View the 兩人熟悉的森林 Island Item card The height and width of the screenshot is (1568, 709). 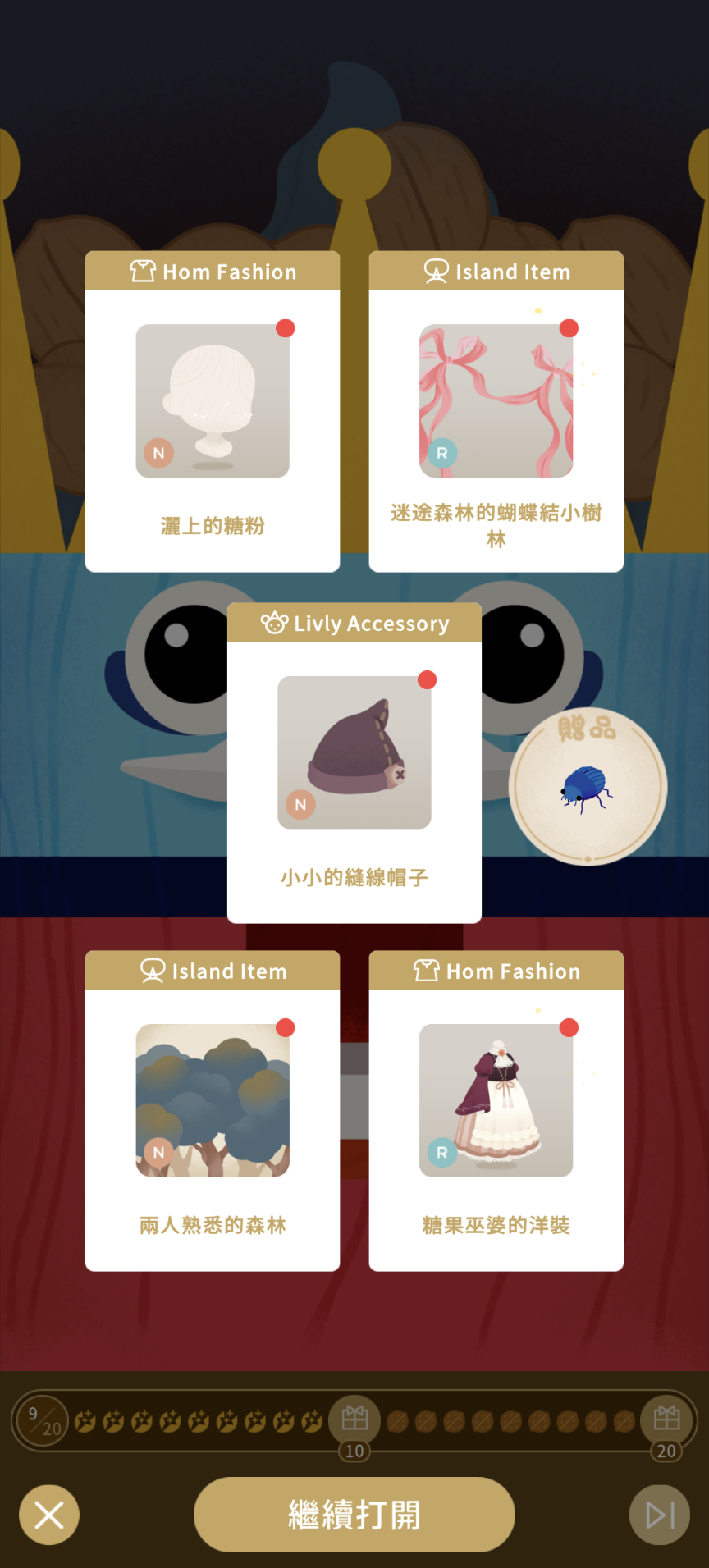(213, 1110)
